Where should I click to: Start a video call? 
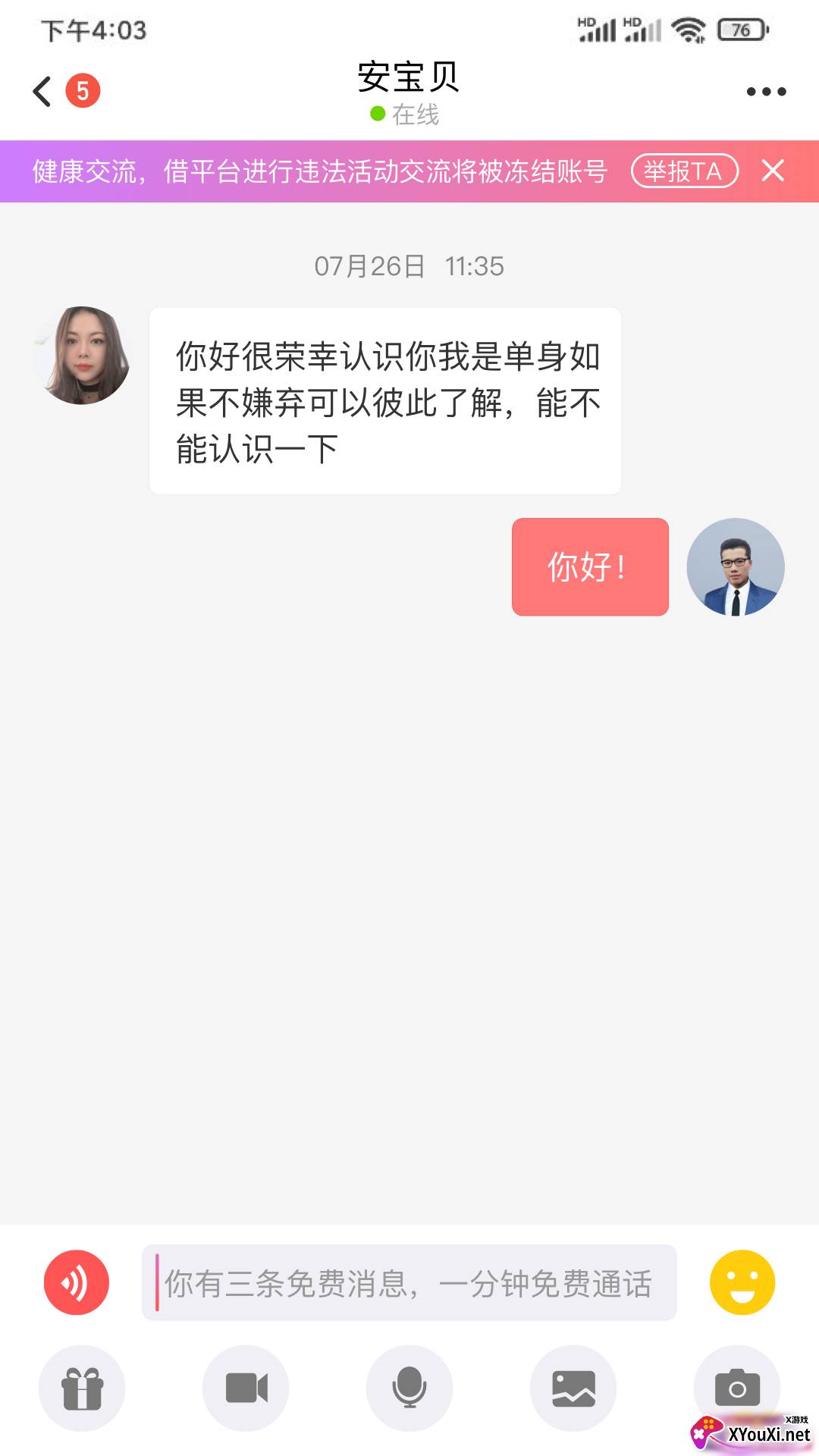coord(246,1388)
